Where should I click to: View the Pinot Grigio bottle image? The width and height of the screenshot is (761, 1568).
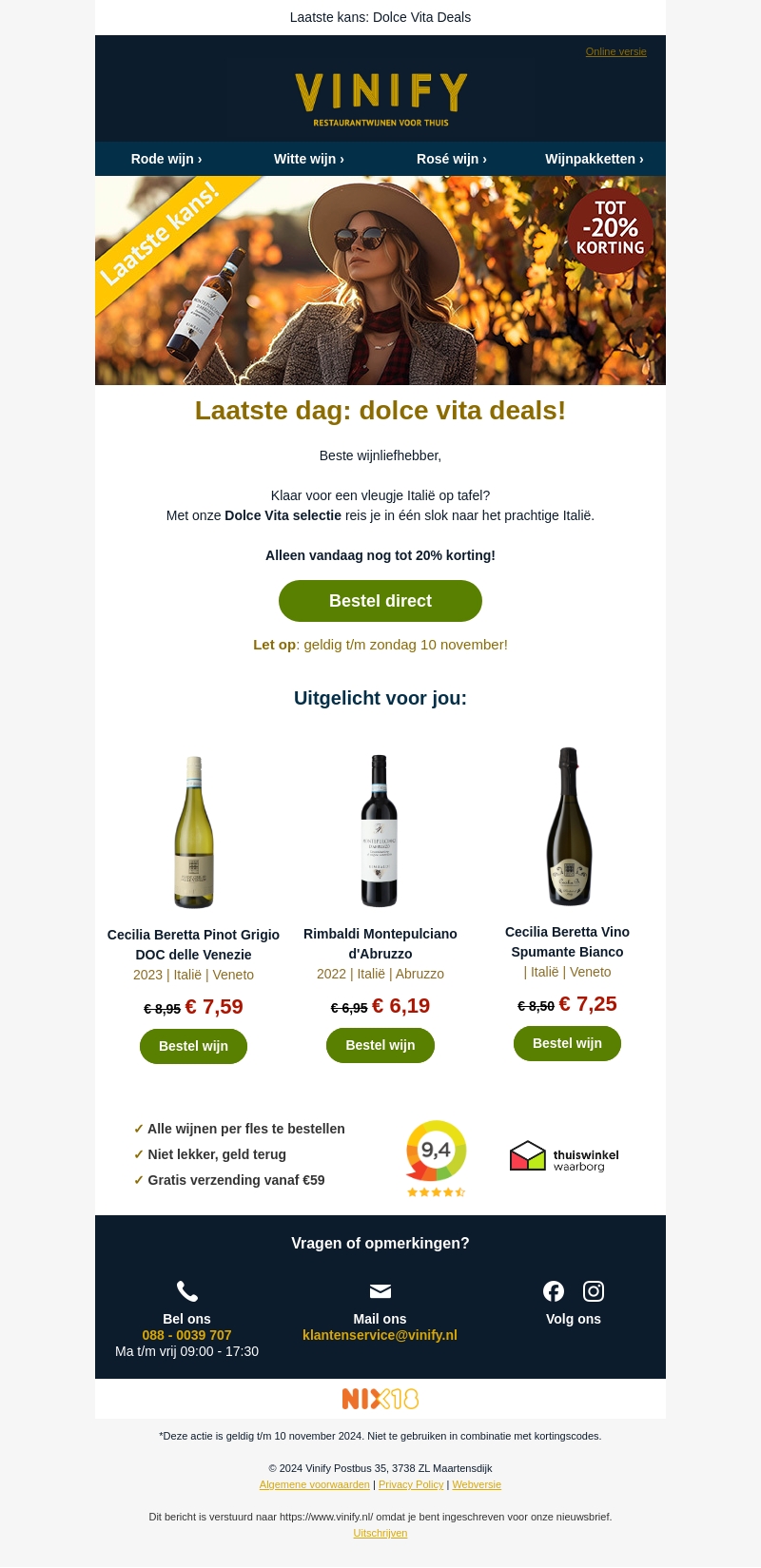click(x=194, y=832)
